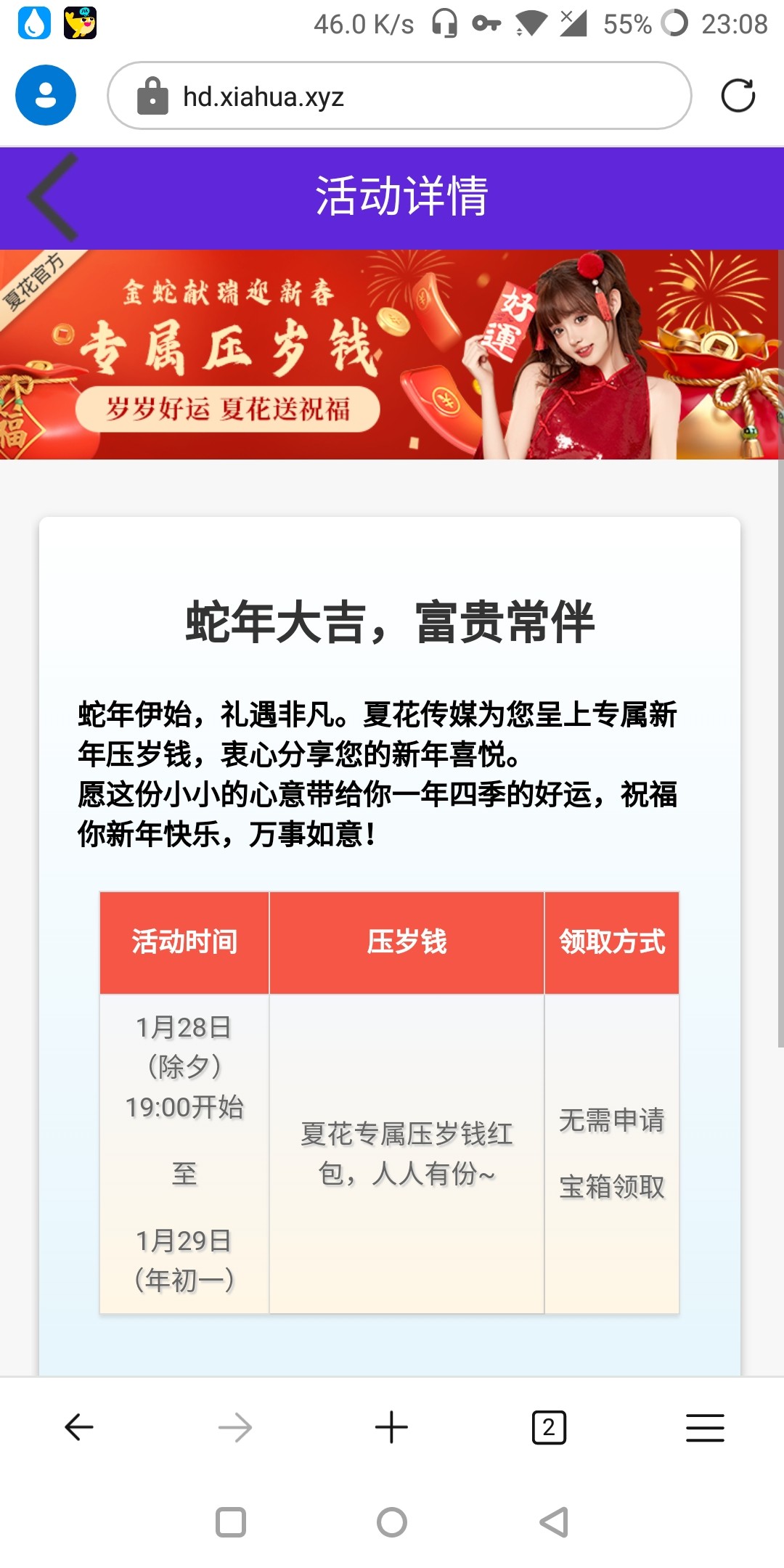This screenshot has width=784, height=1568.
Task: Reload the current page
Action: pyautogui.click(x=738, y=95)
